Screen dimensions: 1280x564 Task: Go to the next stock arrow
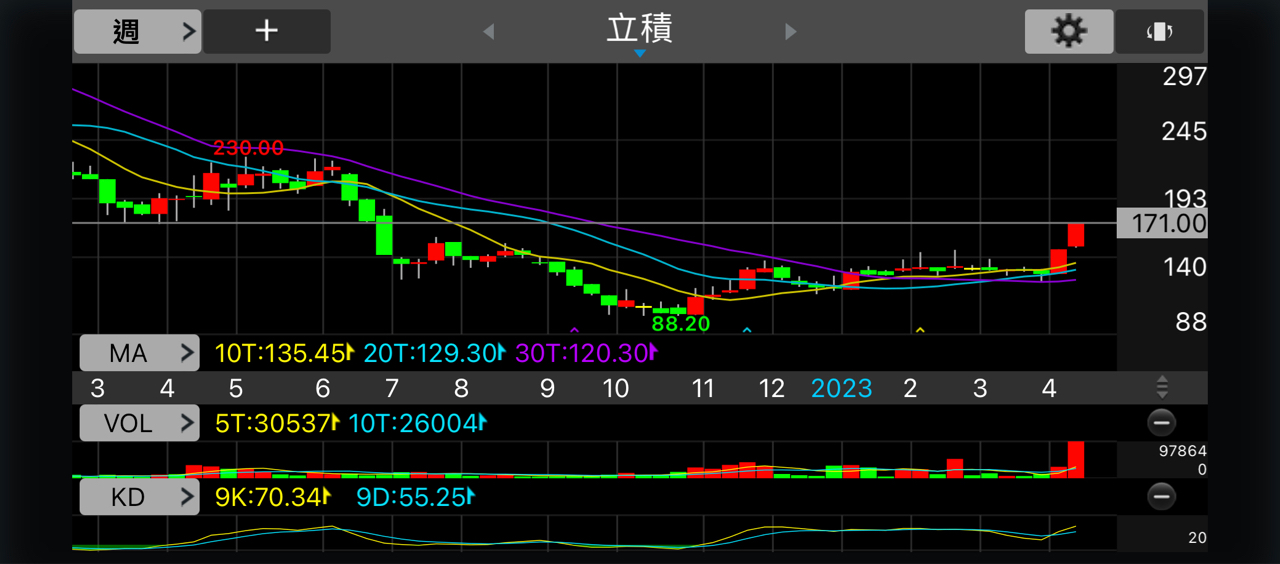pos(791,32)
